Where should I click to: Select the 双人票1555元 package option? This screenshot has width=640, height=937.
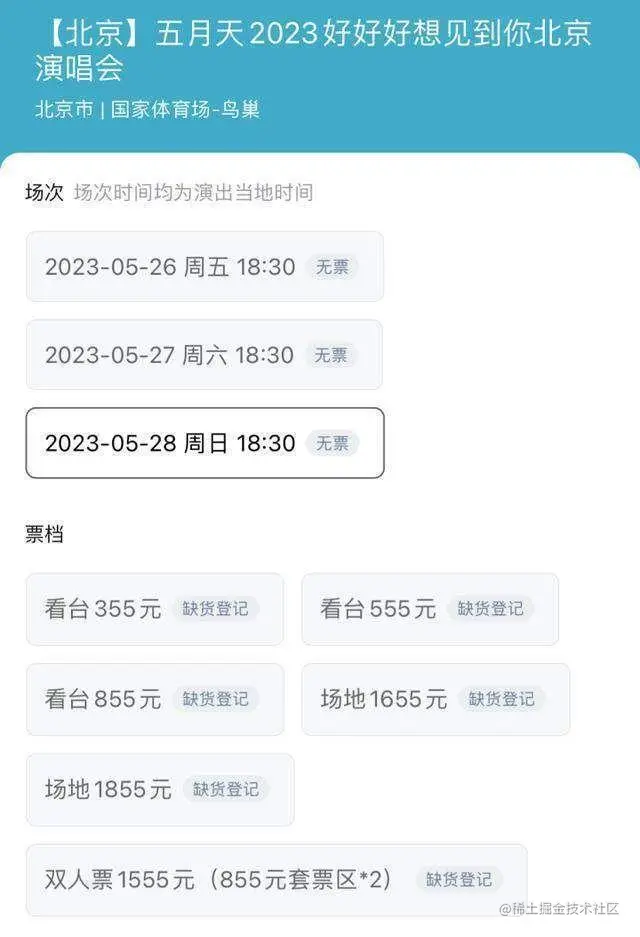[276, 880]
